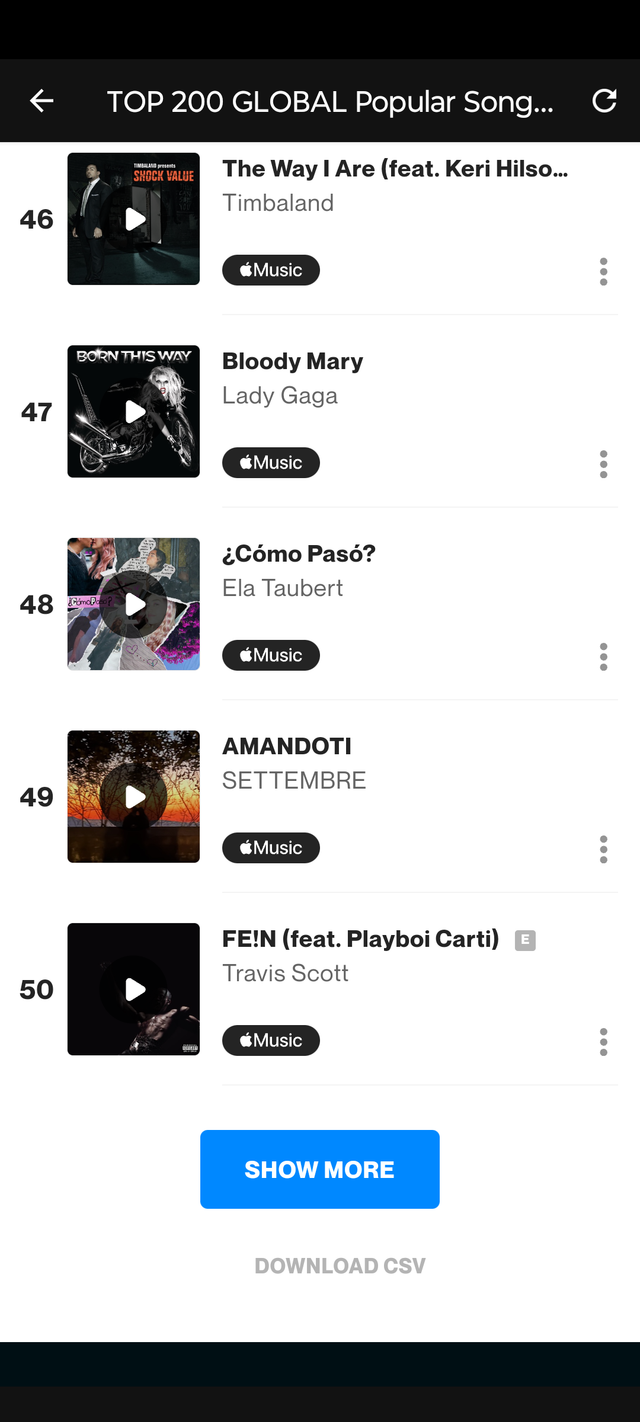Tap SHOW MORE to load more songs
This screenshot has width=640, height=1422.
(x=320, y=1169)
